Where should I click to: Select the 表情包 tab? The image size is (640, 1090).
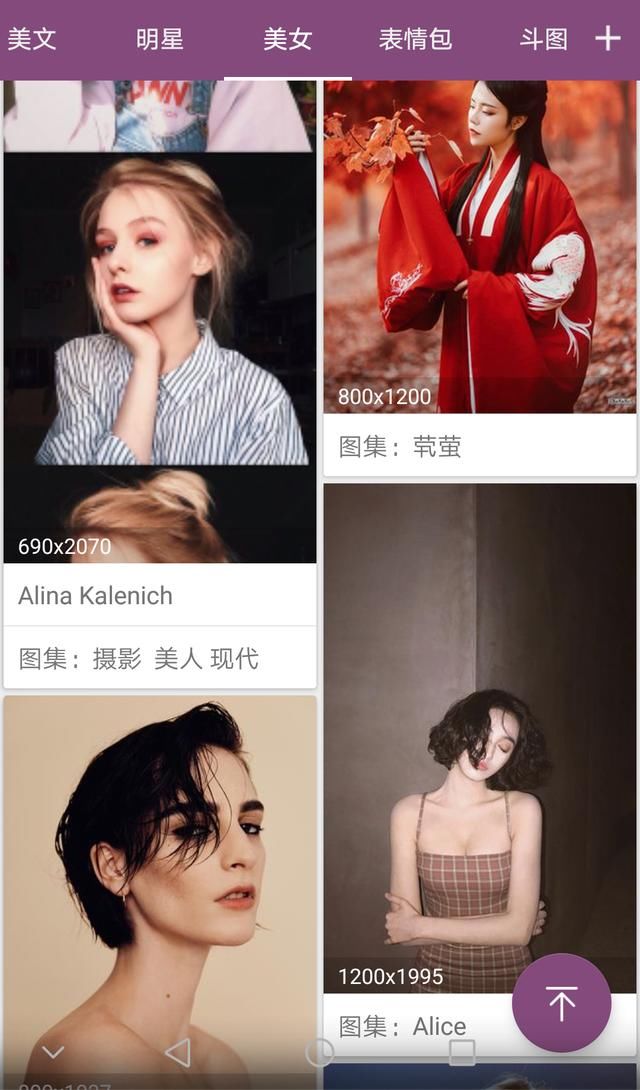pos(415,39)
